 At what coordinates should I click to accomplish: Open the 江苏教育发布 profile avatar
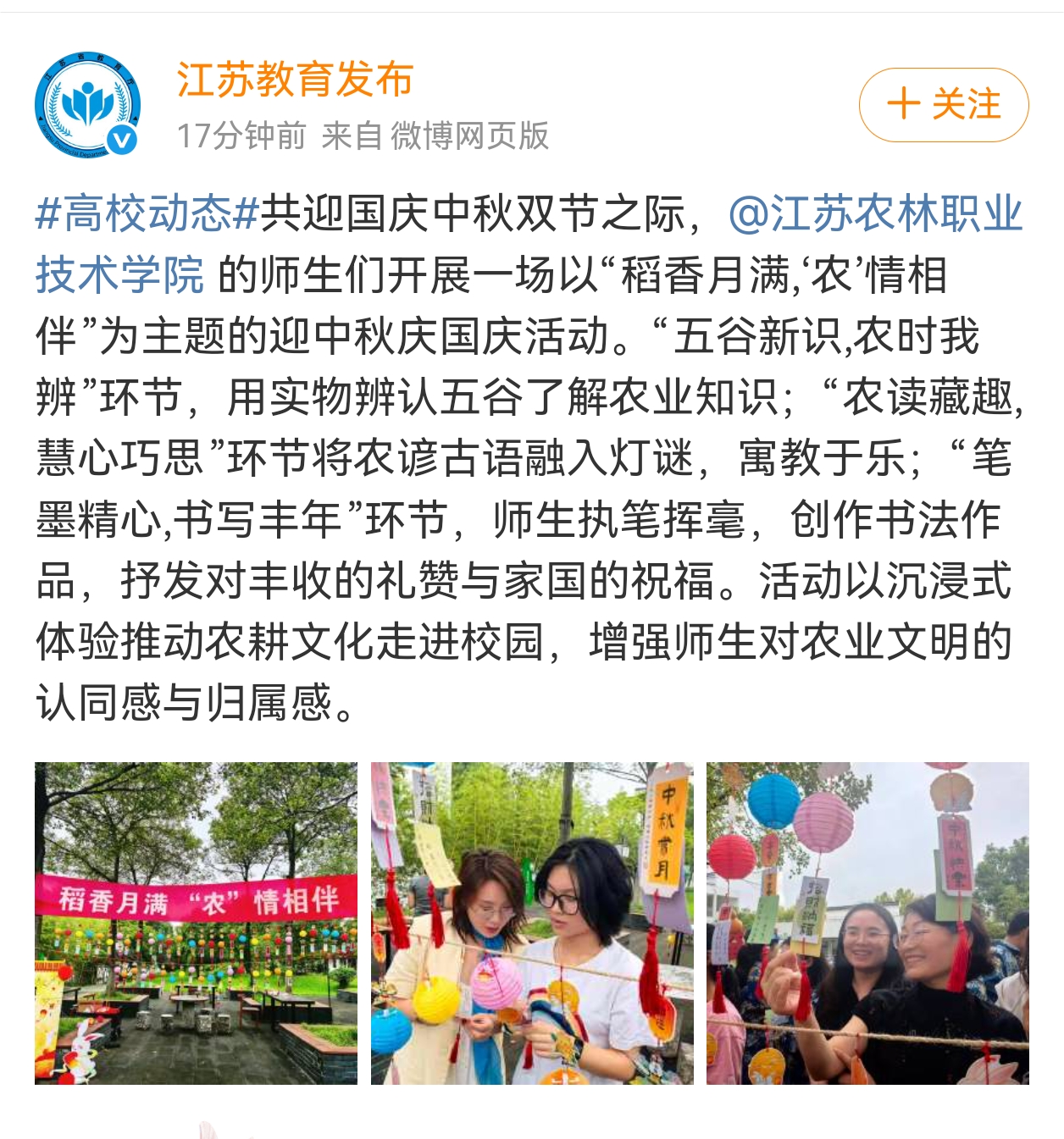88,105
